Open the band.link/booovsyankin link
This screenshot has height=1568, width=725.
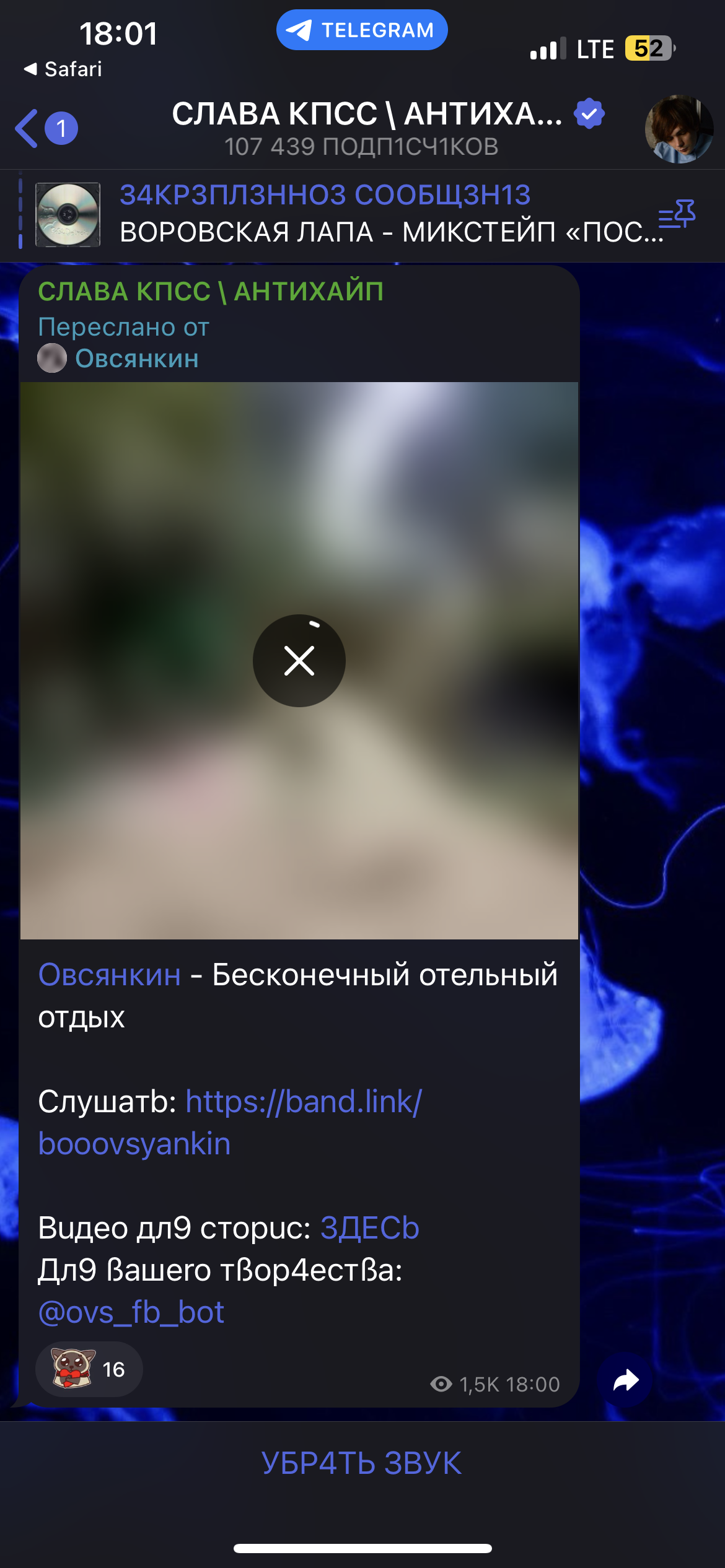point(230,1123)
